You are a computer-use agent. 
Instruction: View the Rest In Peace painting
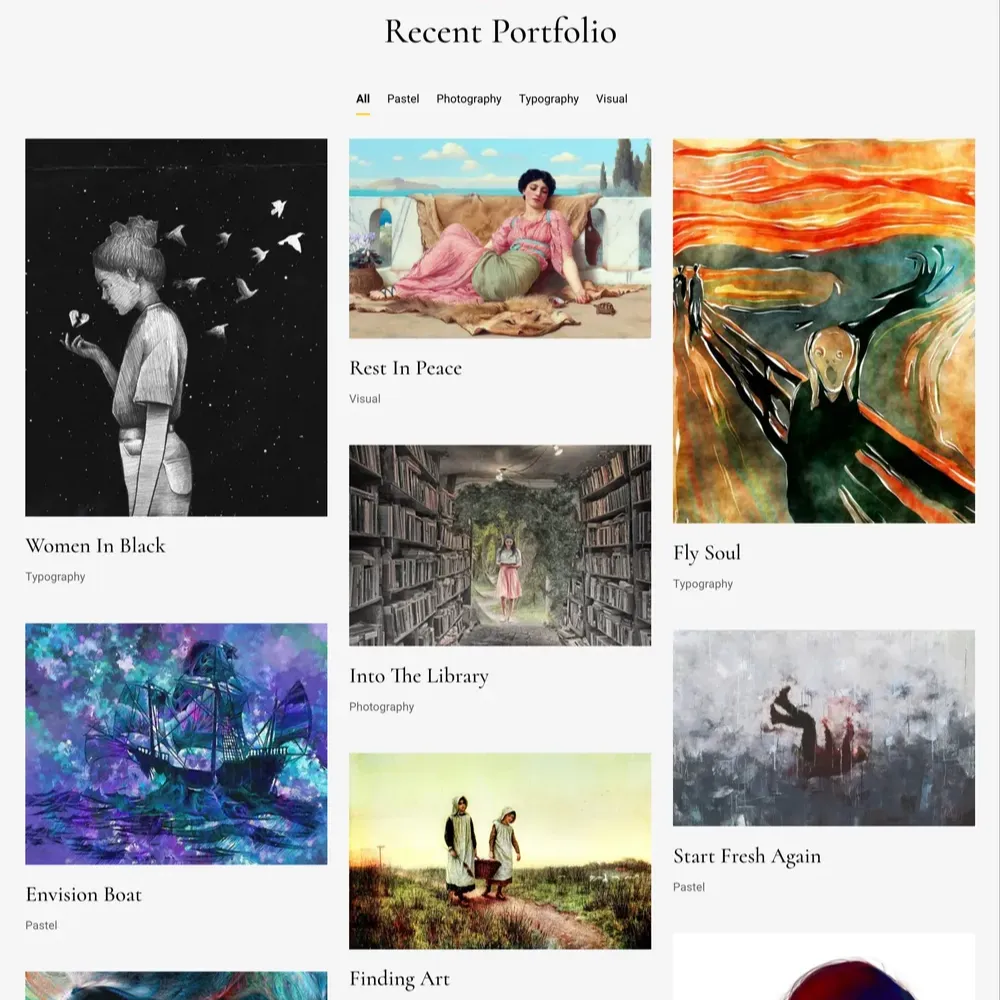tap(500, 238)
